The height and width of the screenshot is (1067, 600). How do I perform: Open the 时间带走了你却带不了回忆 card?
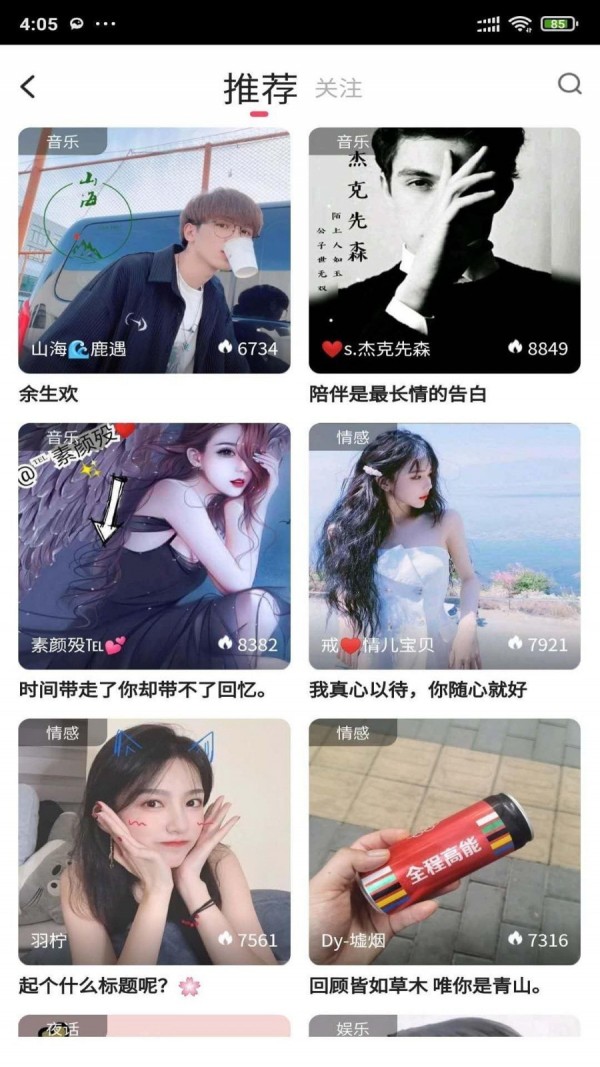(x=154, y=546)
